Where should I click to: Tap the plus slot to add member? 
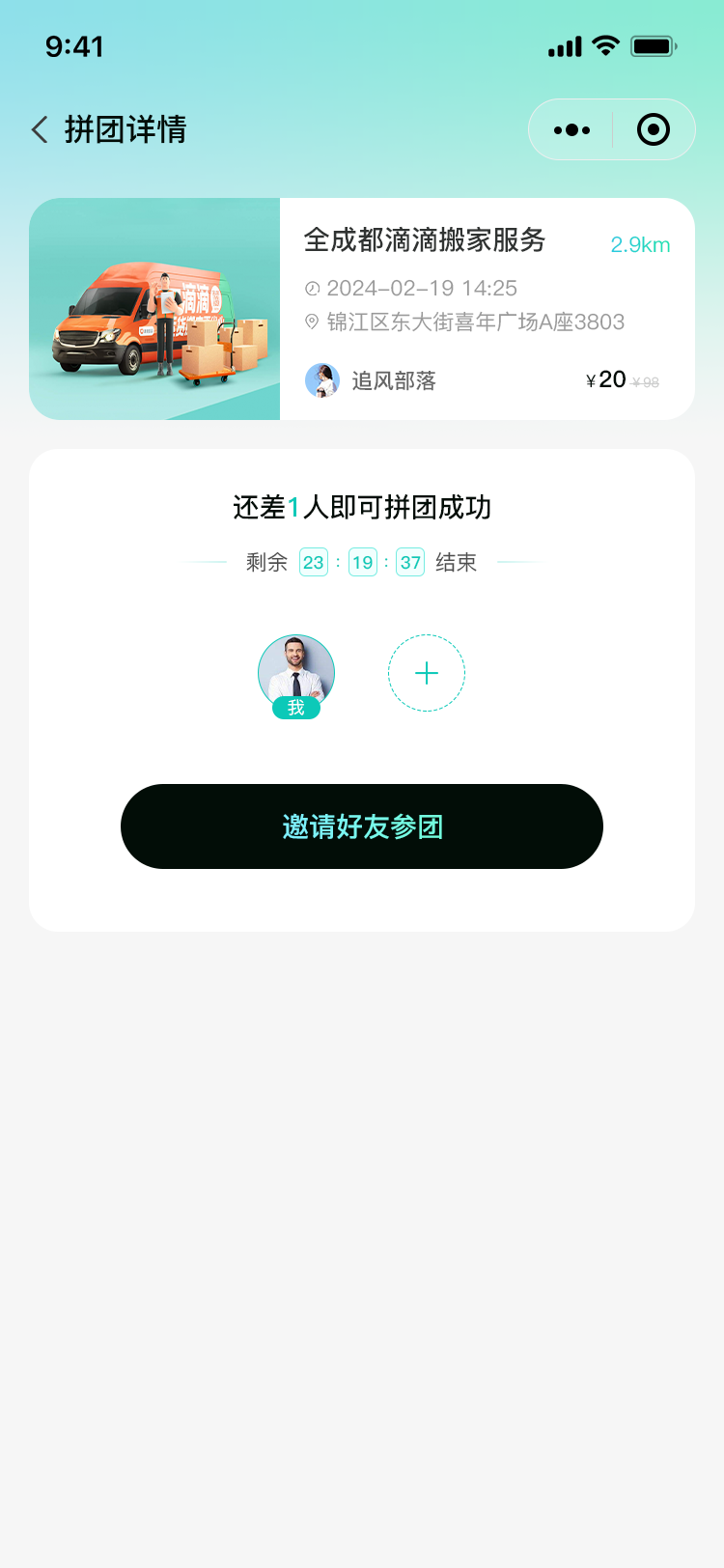pyautogui.click(x=426, y=673)
